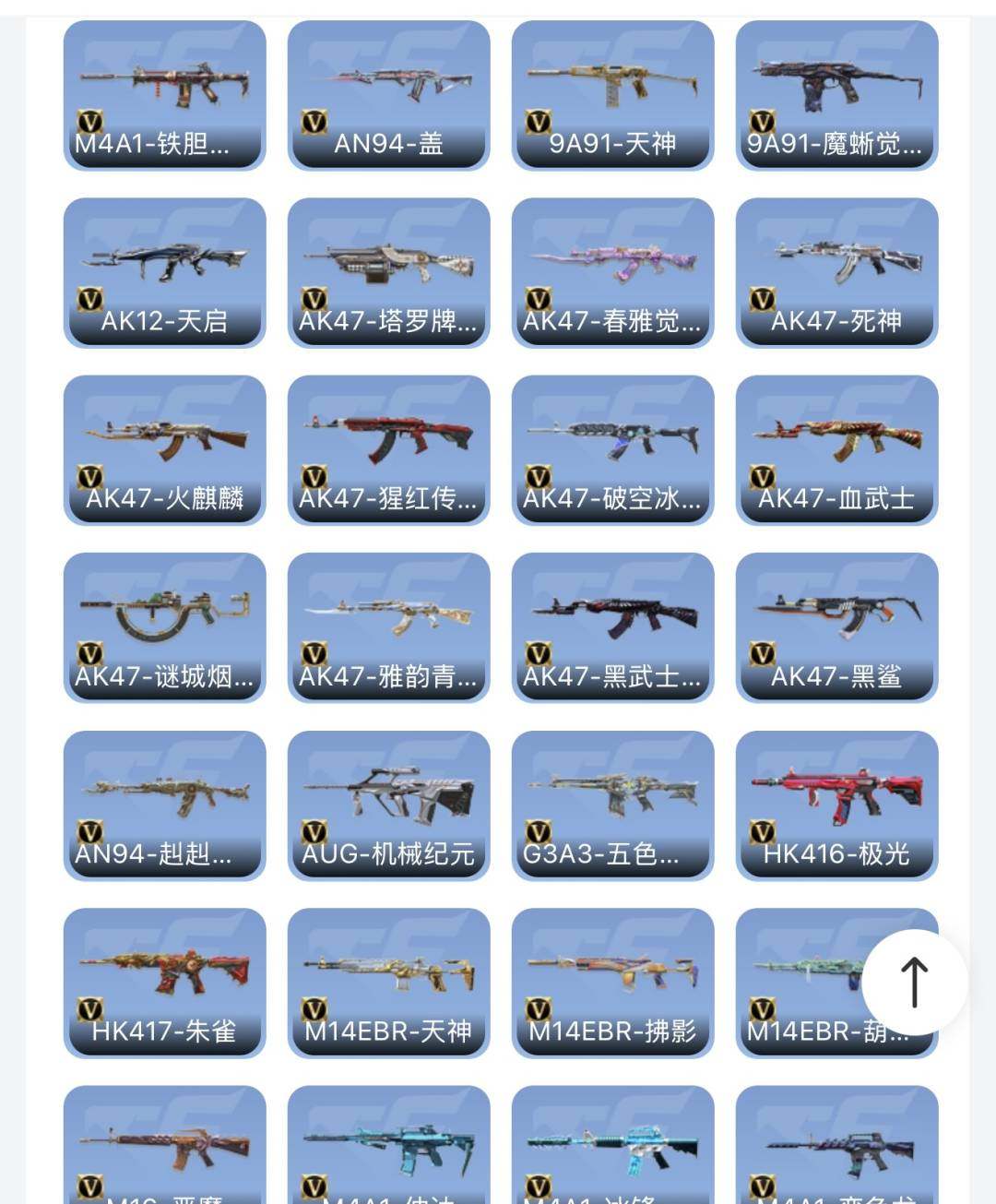Select the AK12-天启 weapon card

164,272
